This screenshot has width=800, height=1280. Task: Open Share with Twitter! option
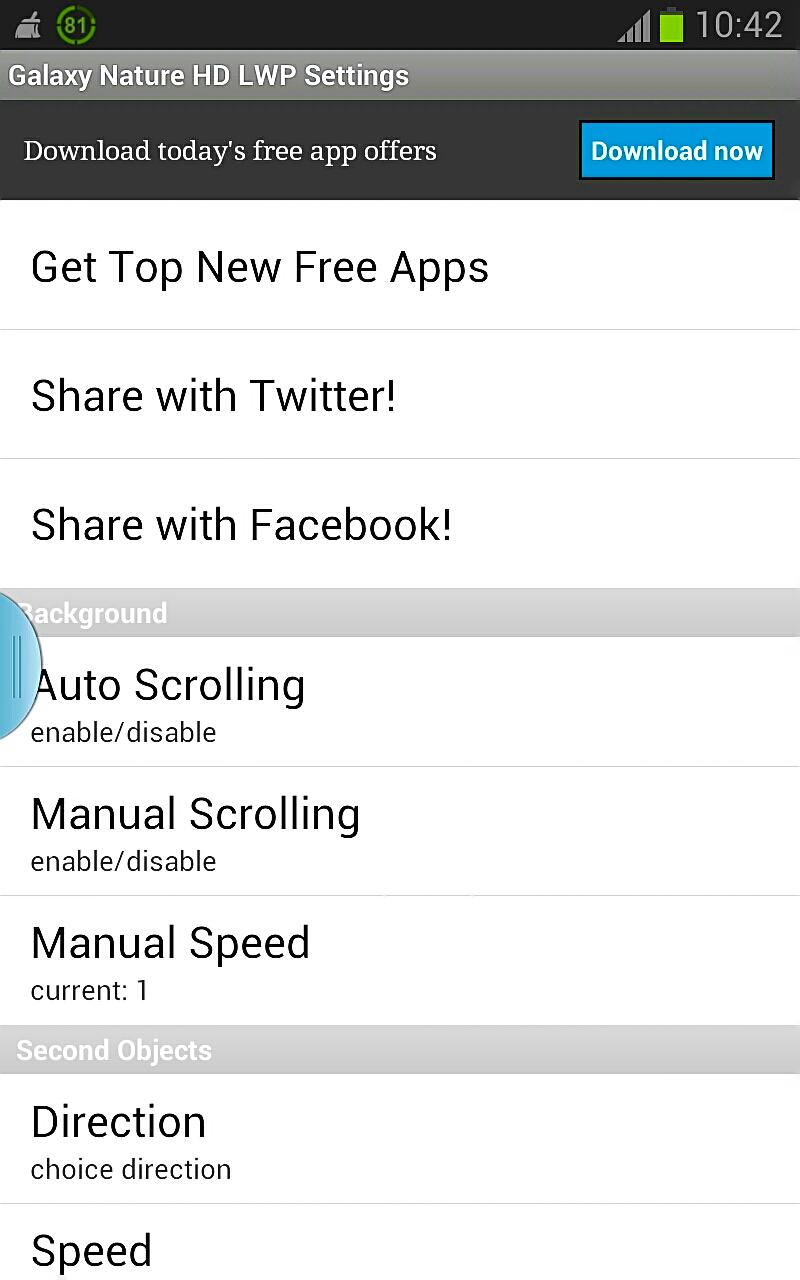coord(400,395)
